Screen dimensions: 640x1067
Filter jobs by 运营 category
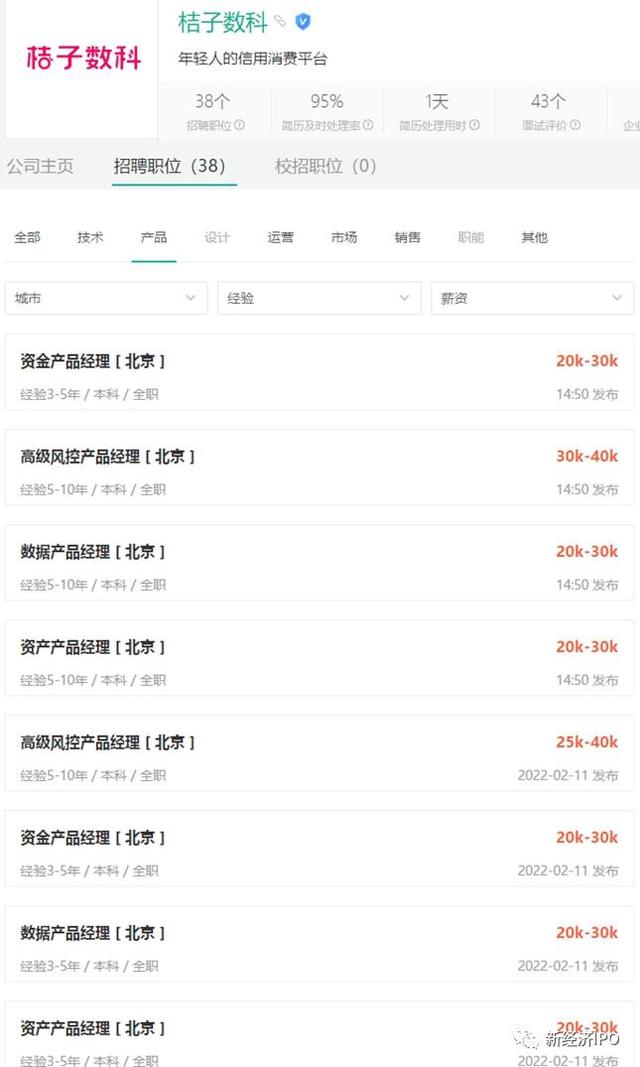click(281, 238)
